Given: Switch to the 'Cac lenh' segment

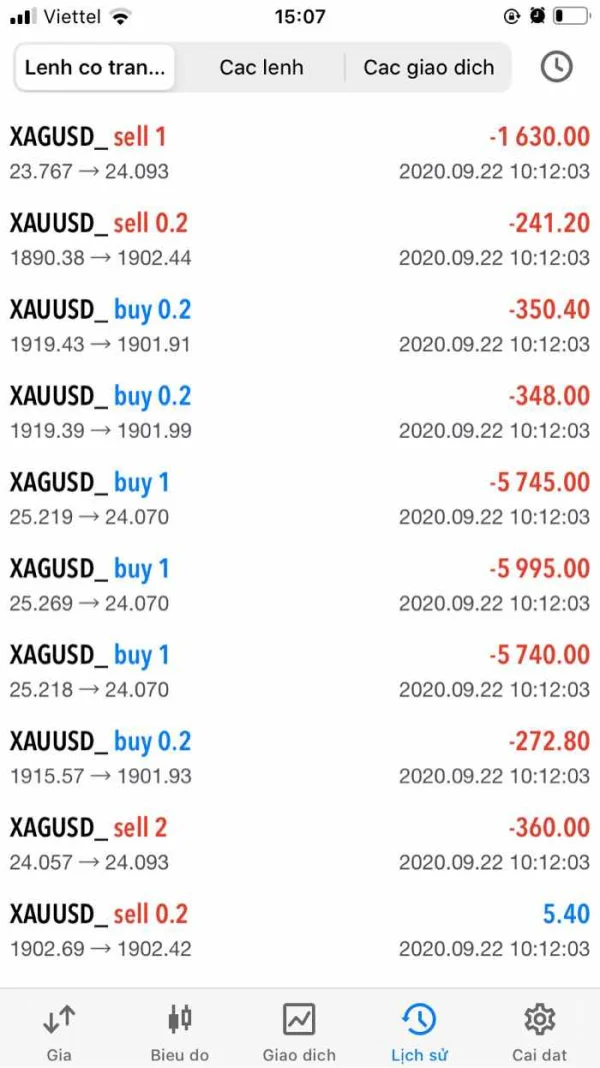Looking at the screenshot, I should coord(261,68).
